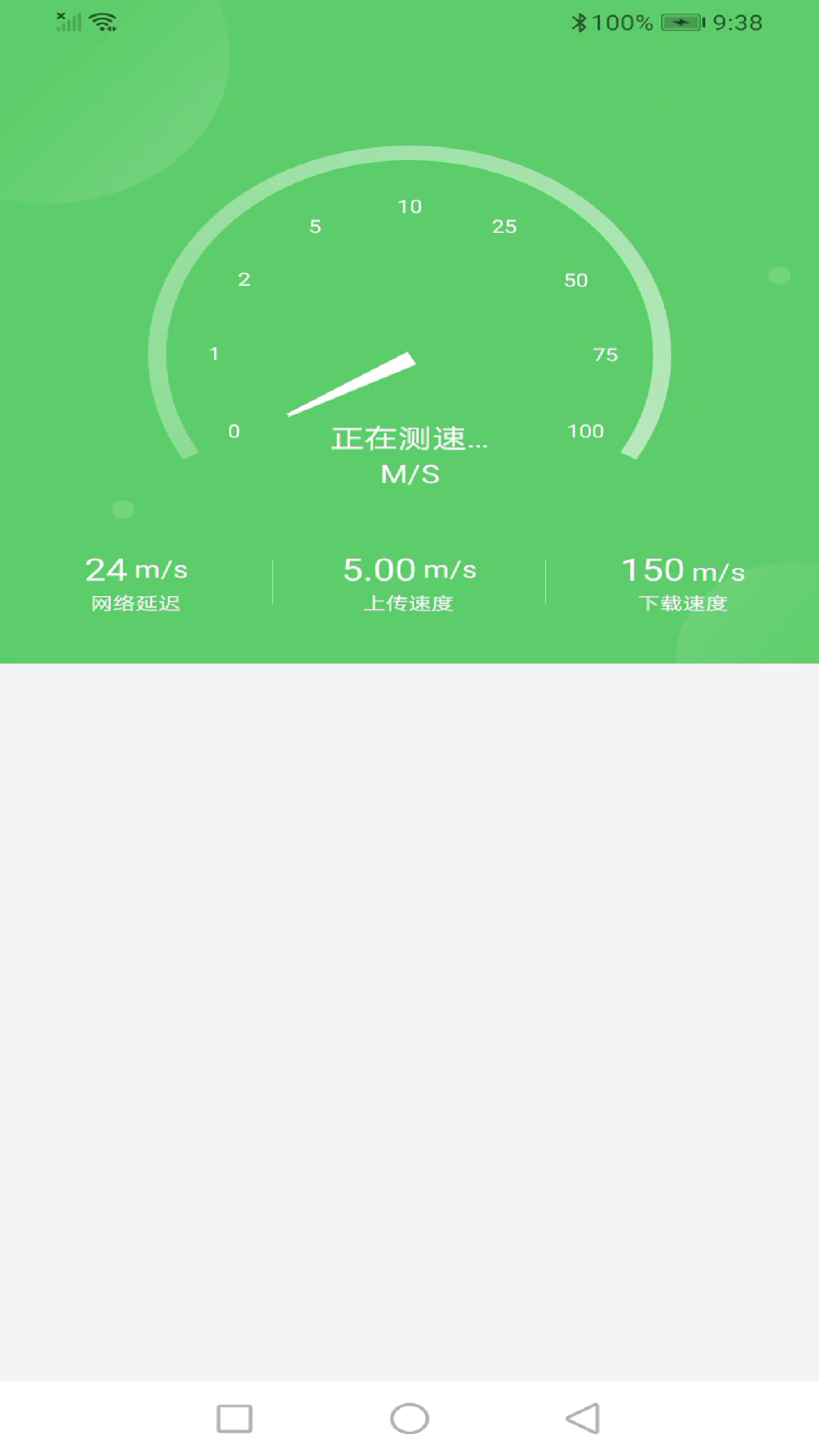Image resolution: width=819 pixels, height=1456 pixels.
Task: Select the 网络延迟 latency stat
Action: (136, 604)
